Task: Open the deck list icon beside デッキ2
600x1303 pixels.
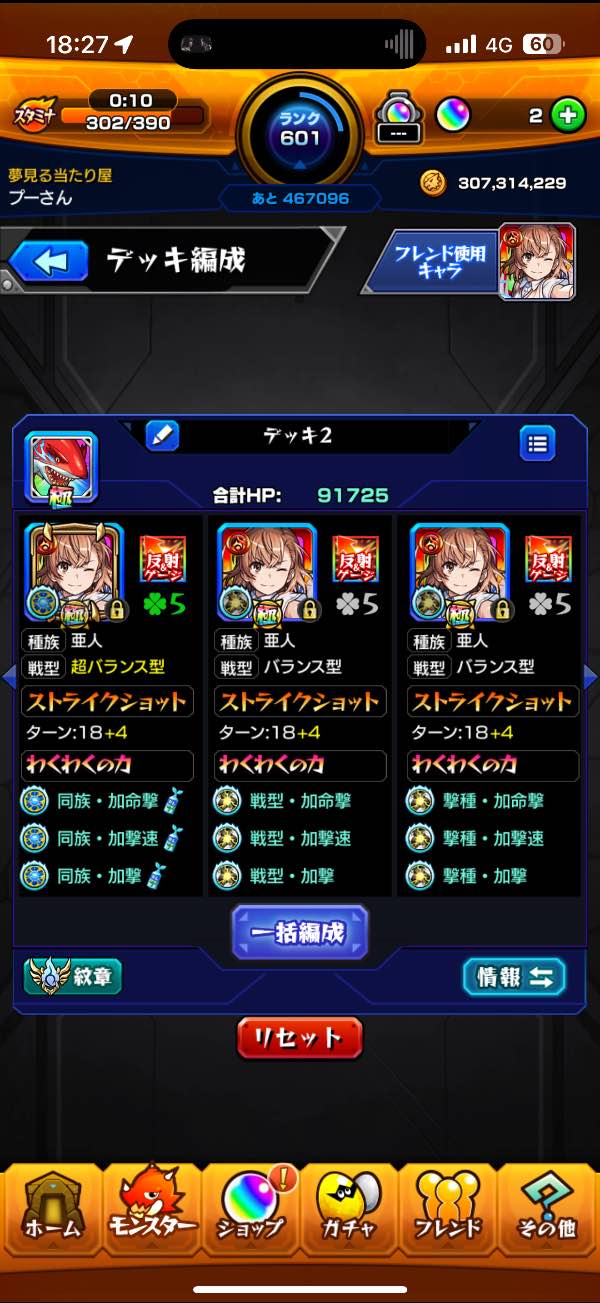Action: (x=537, y=443)
